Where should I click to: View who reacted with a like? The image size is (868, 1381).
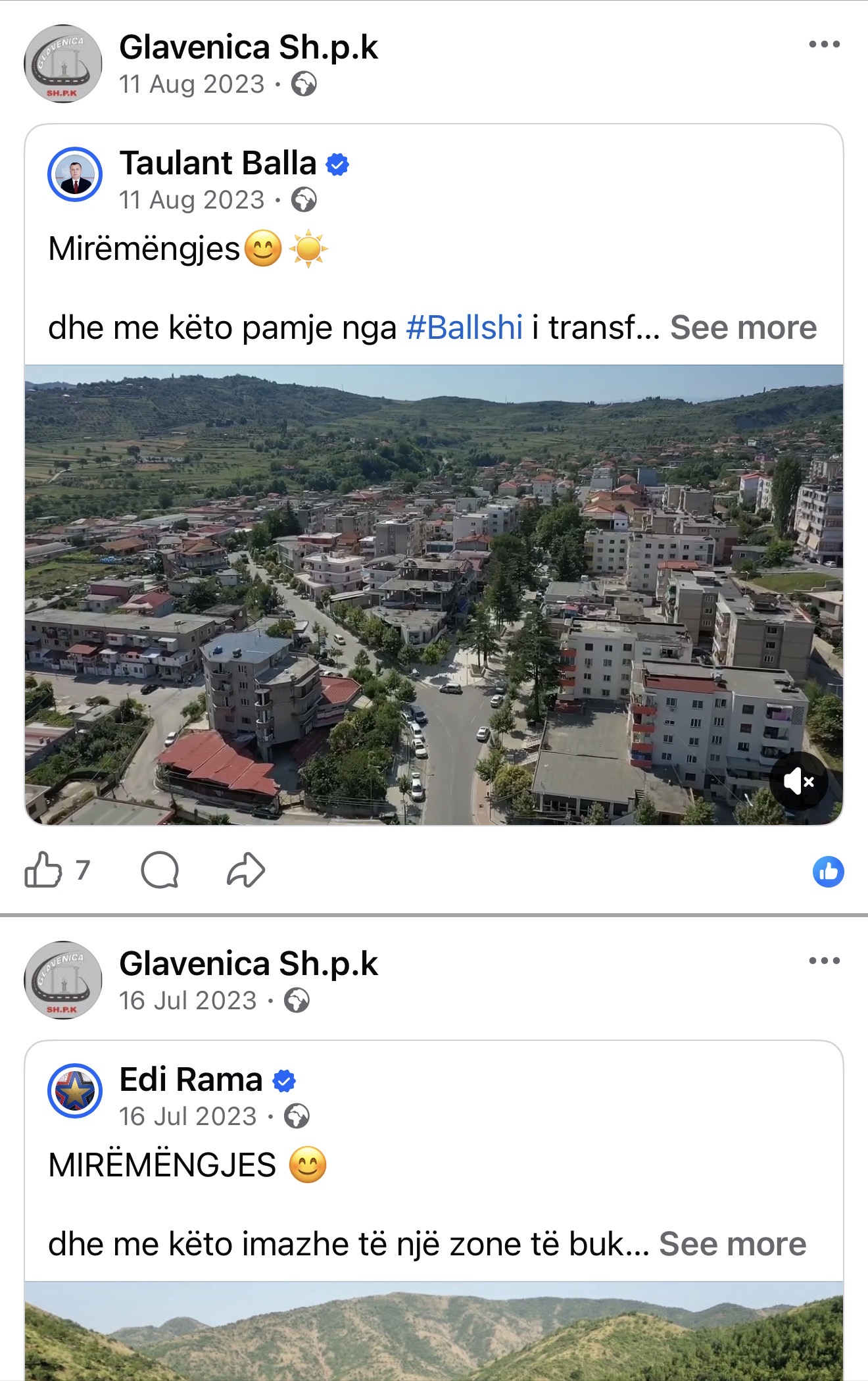tap(828, 872)
